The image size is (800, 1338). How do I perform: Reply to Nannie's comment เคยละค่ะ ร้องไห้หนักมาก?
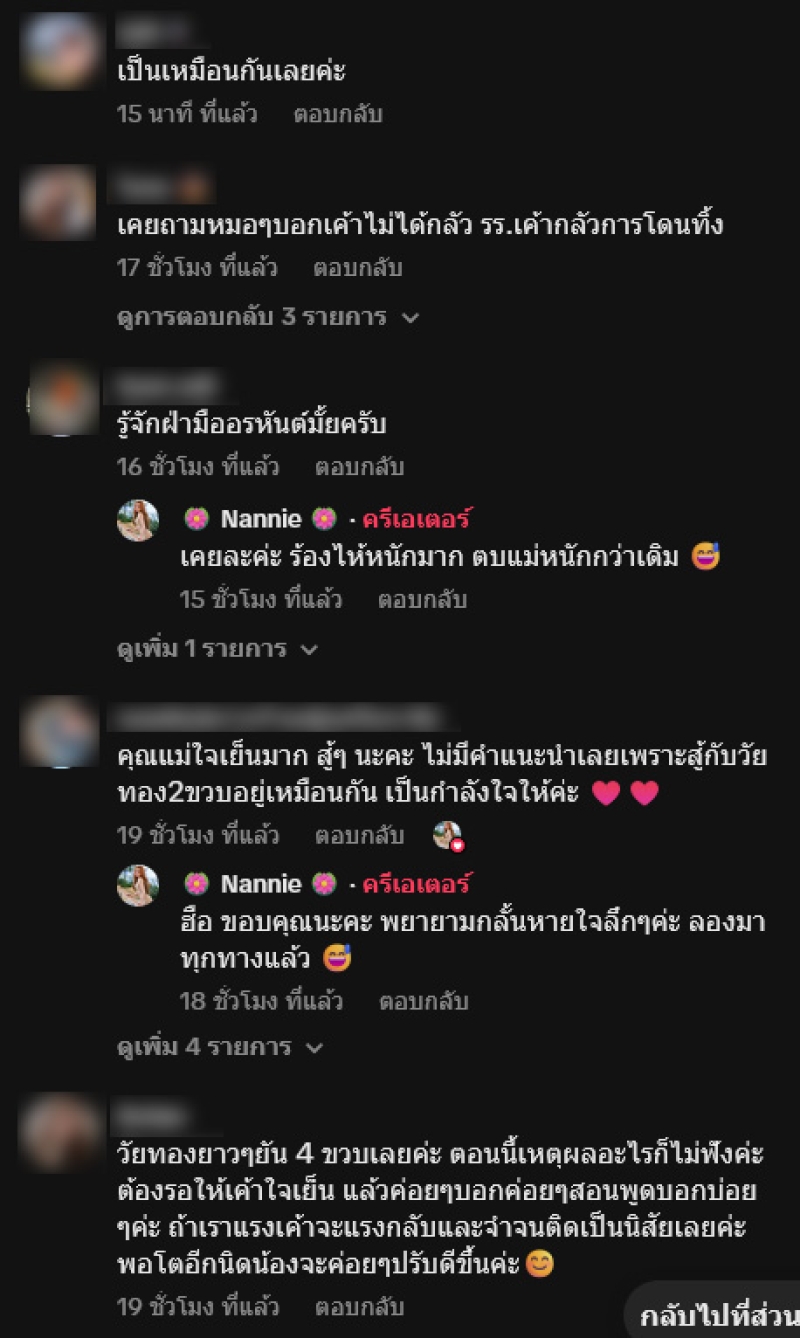(x=422, y=600)
